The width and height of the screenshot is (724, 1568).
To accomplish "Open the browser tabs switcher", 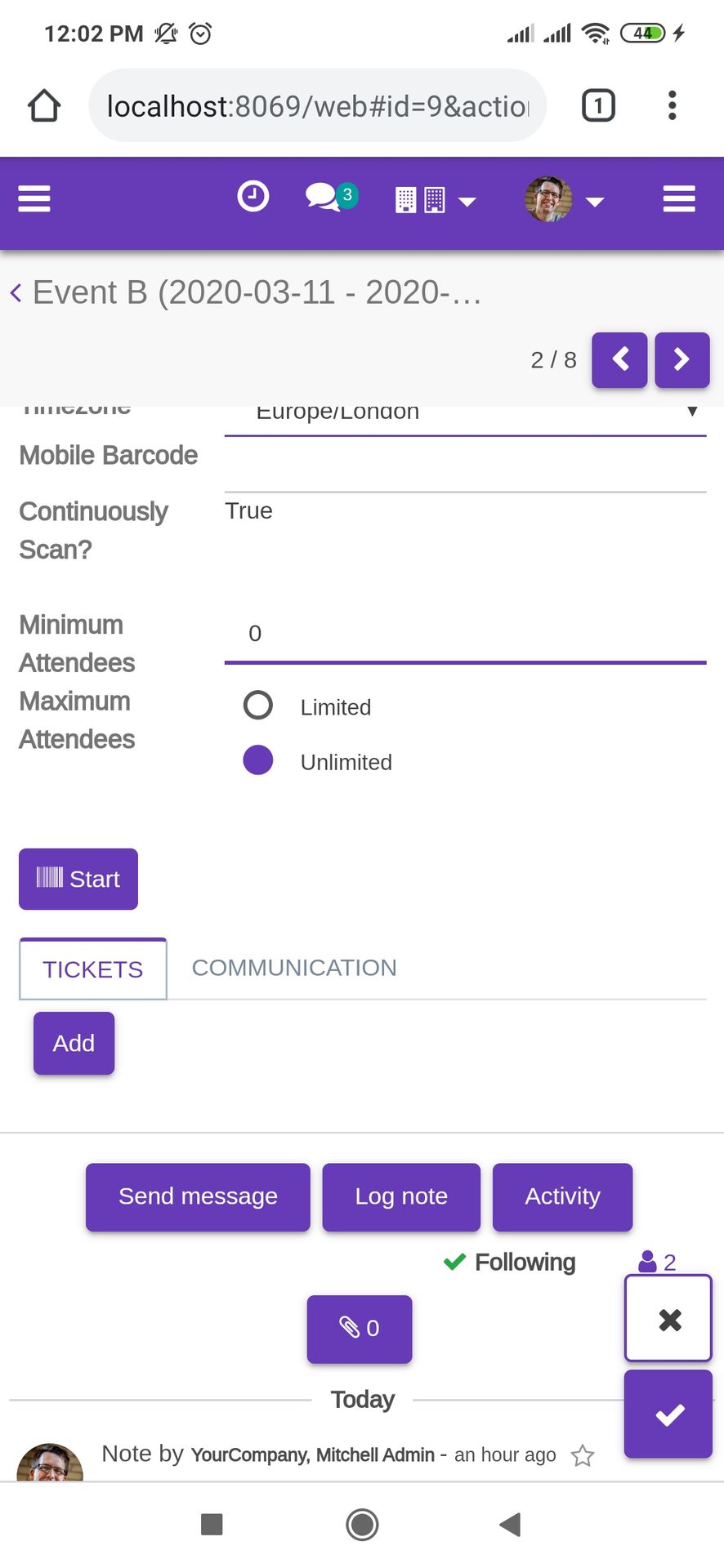I will pos(598,105).
